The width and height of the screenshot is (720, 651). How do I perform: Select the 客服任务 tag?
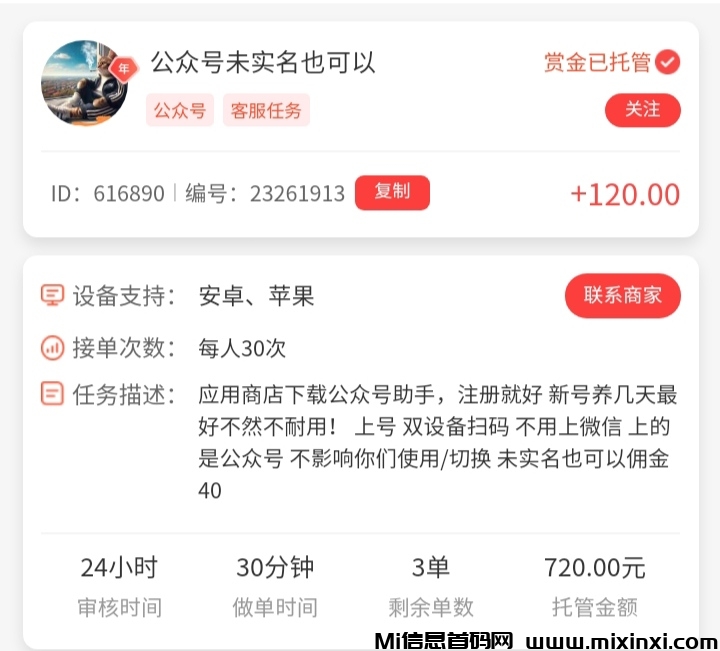click(265, 110)
